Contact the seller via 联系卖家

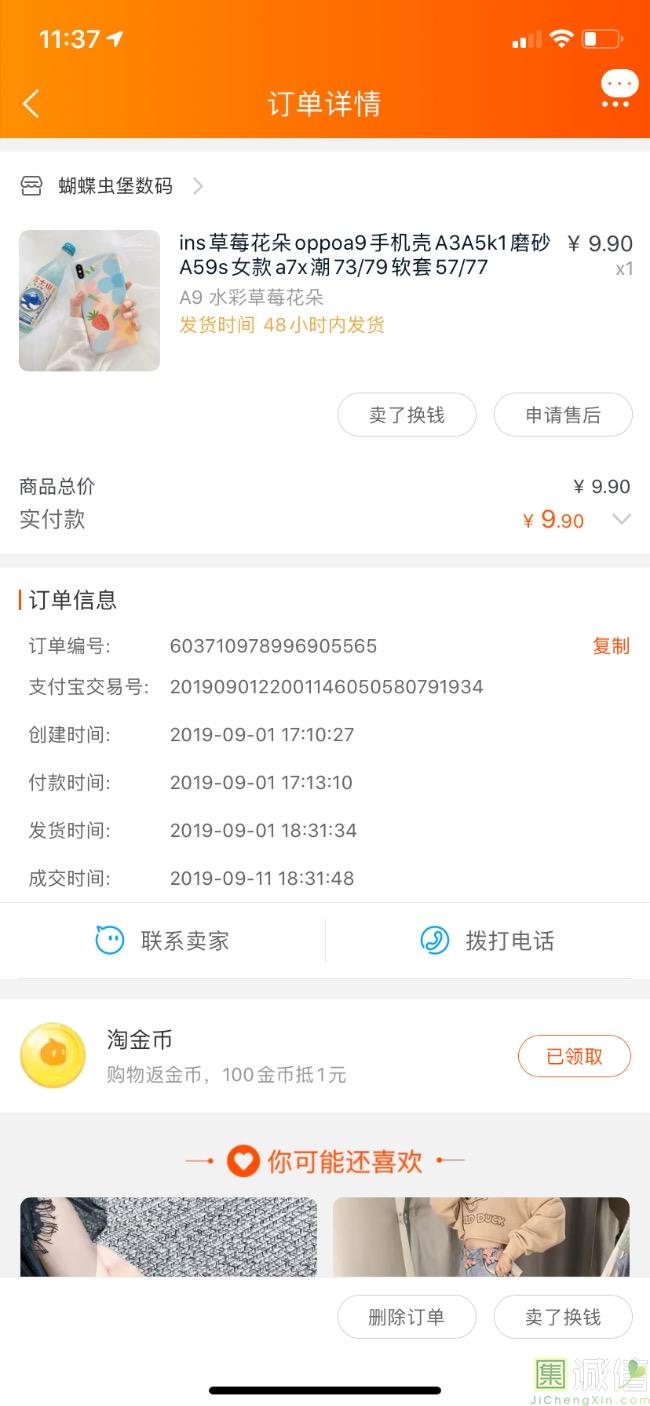(163, 940)
